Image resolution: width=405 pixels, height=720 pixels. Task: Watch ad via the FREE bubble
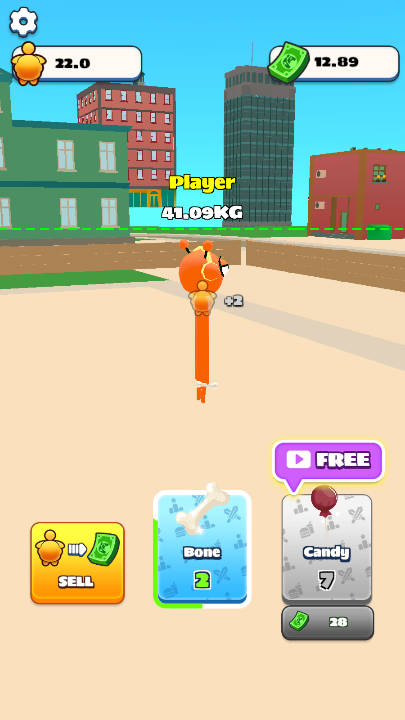[x=328, y=461]
